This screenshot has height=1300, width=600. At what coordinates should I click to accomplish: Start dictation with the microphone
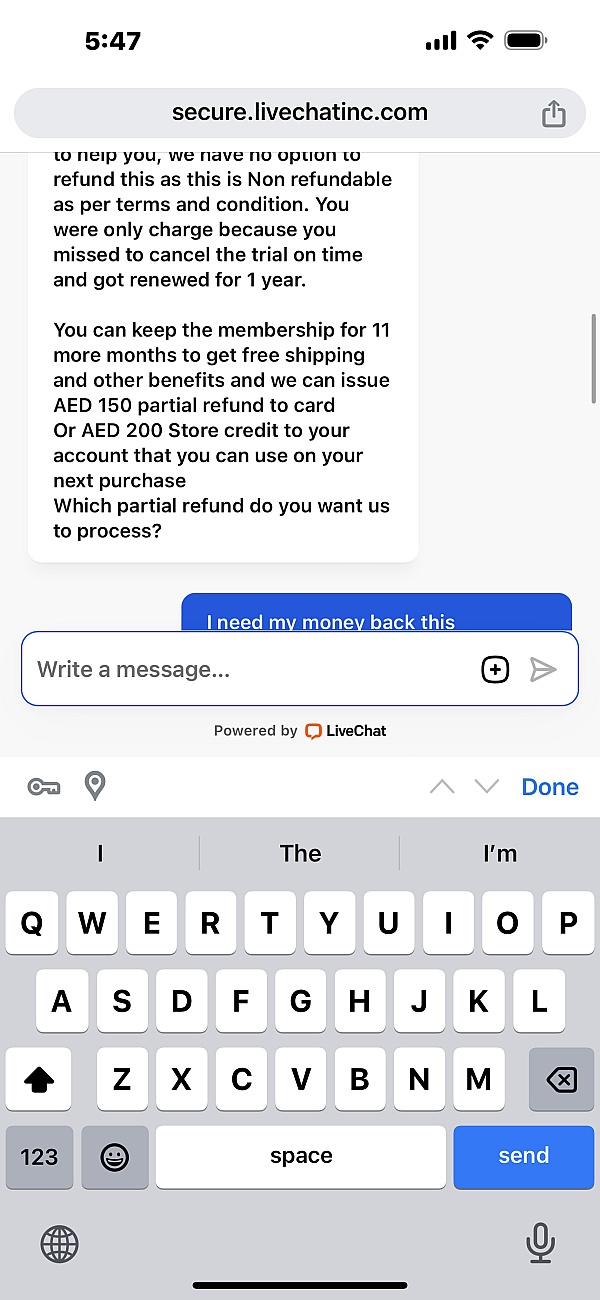pyautogui.click(x=540, y=1243)
